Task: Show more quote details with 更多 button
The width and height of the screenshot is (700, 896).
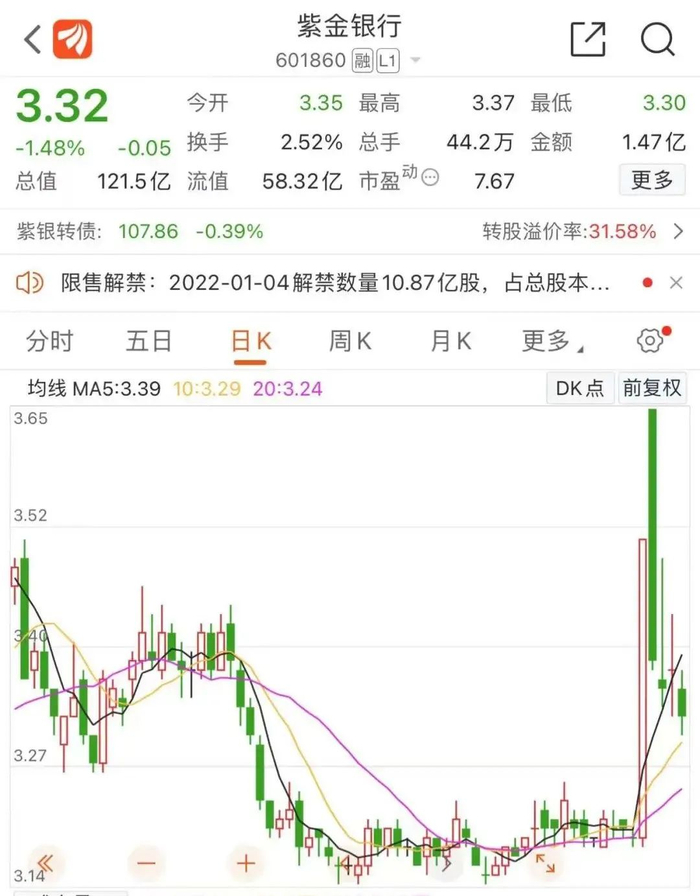Action: (x=652, y=180)
